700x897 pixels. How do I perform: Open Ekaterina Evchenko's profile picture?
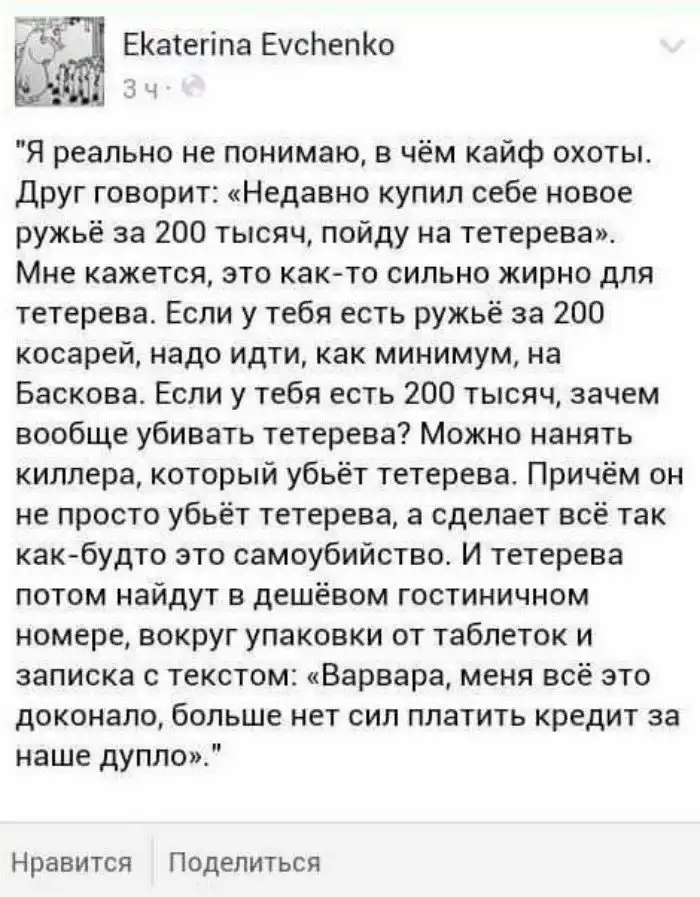62,64
